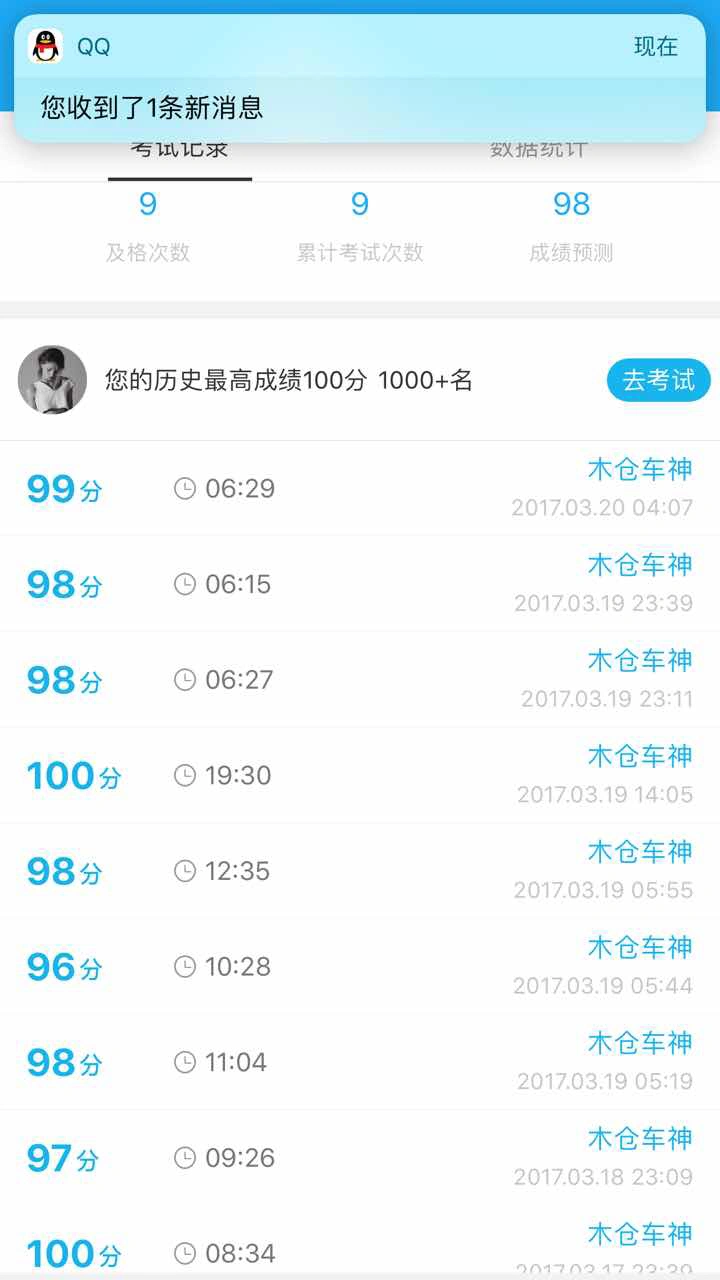Open the 100分 record with time 08:34
720x1280 pixels.
pyautogui.click(x=360, y=1250)
